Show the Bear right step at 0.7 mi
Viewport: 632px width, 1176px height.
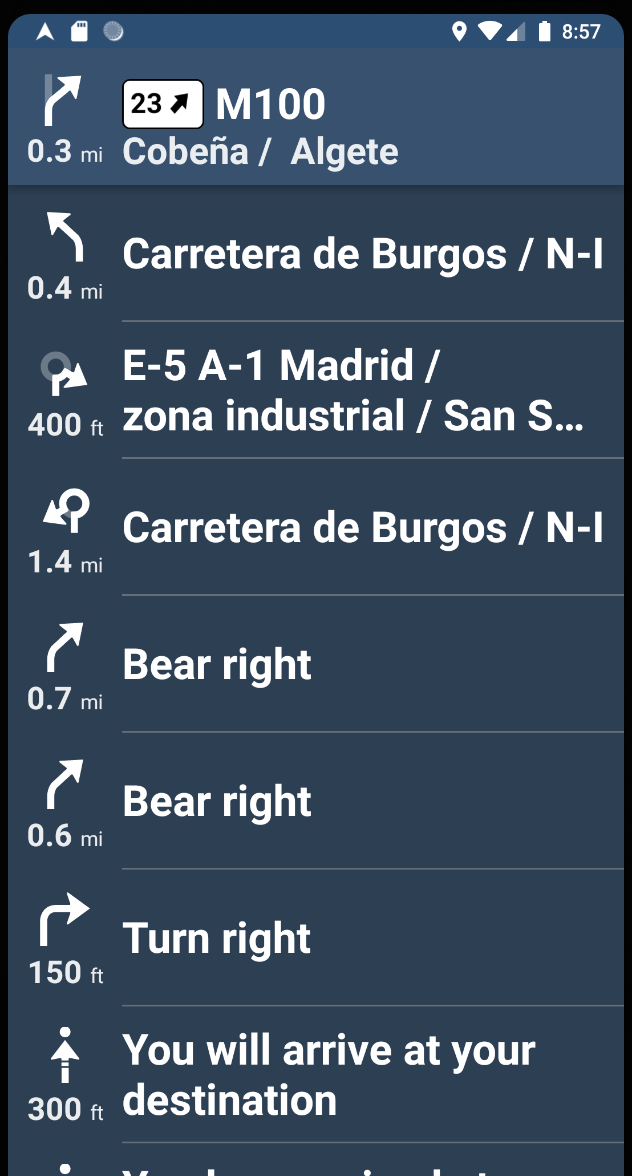[x=316, y=665]
